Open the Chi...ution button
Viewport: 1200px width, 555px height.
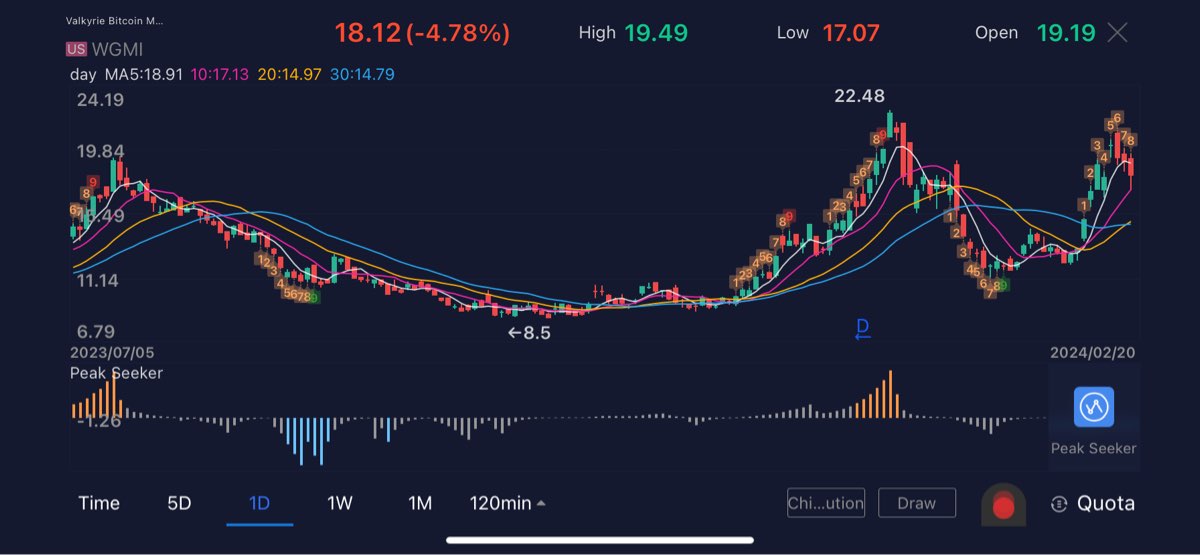pos(826,503)
